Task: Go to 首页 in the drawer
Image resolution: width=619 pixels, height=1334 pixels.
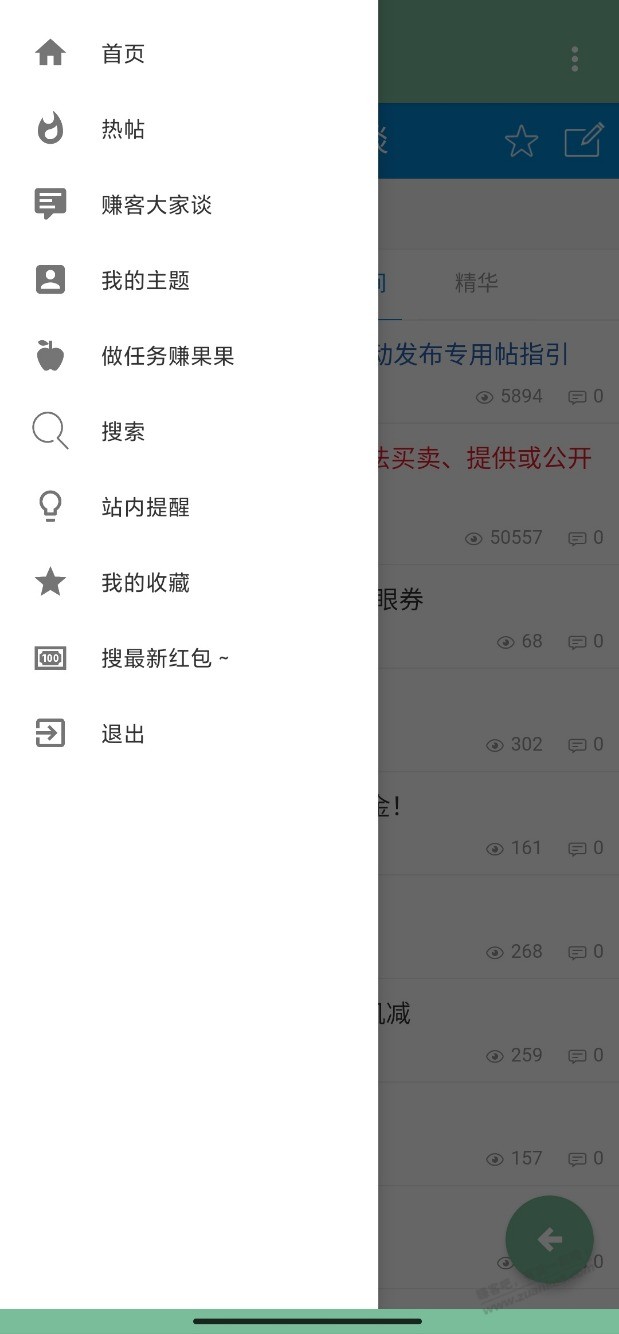Action: point(123,54)
